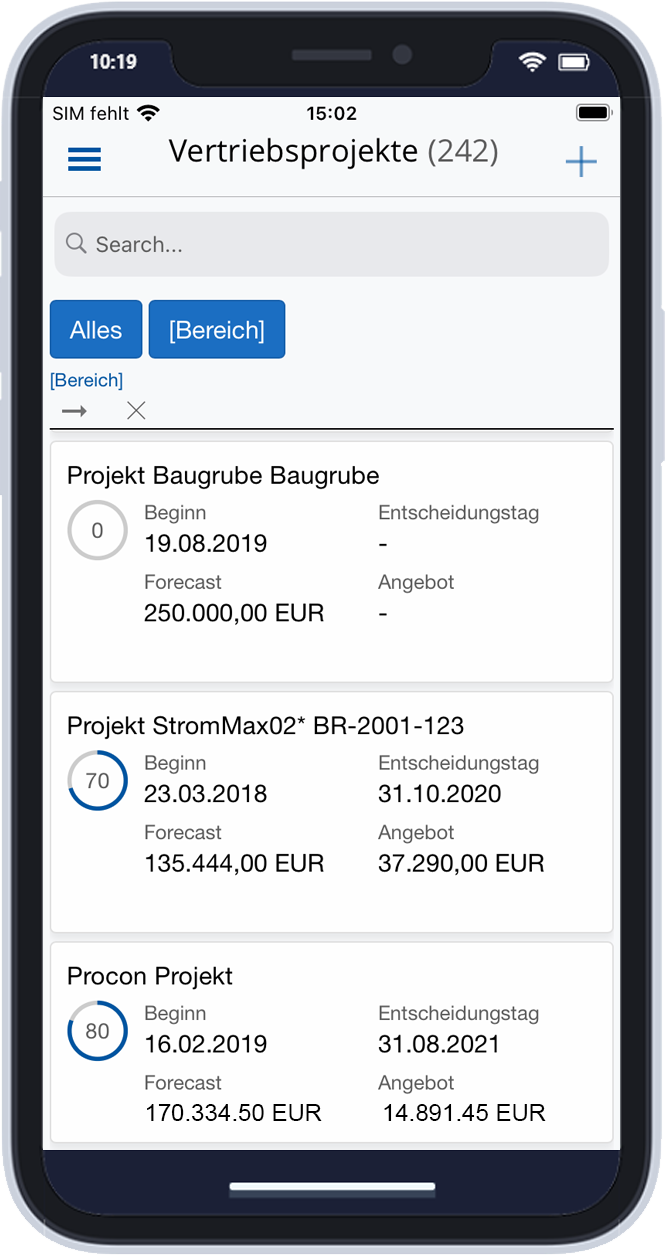Clear the [Bereich] filter with the X
665x1258 pixels.
(136, 411)
